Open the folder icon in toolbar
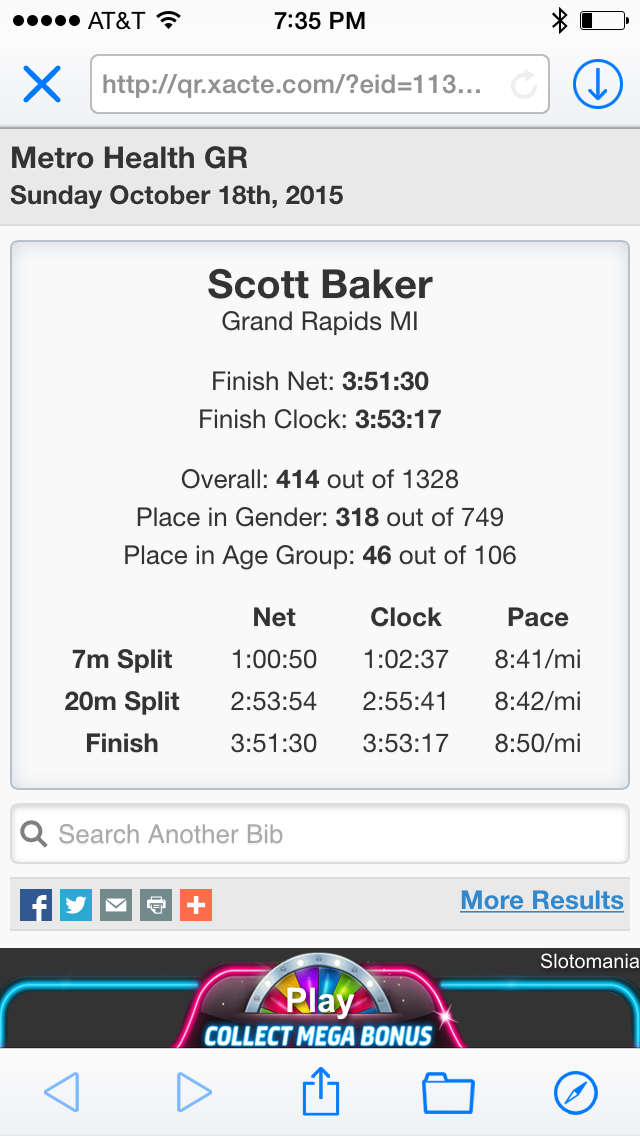The height and width of the screenshot is (1136, 640). pos(448,1093)
